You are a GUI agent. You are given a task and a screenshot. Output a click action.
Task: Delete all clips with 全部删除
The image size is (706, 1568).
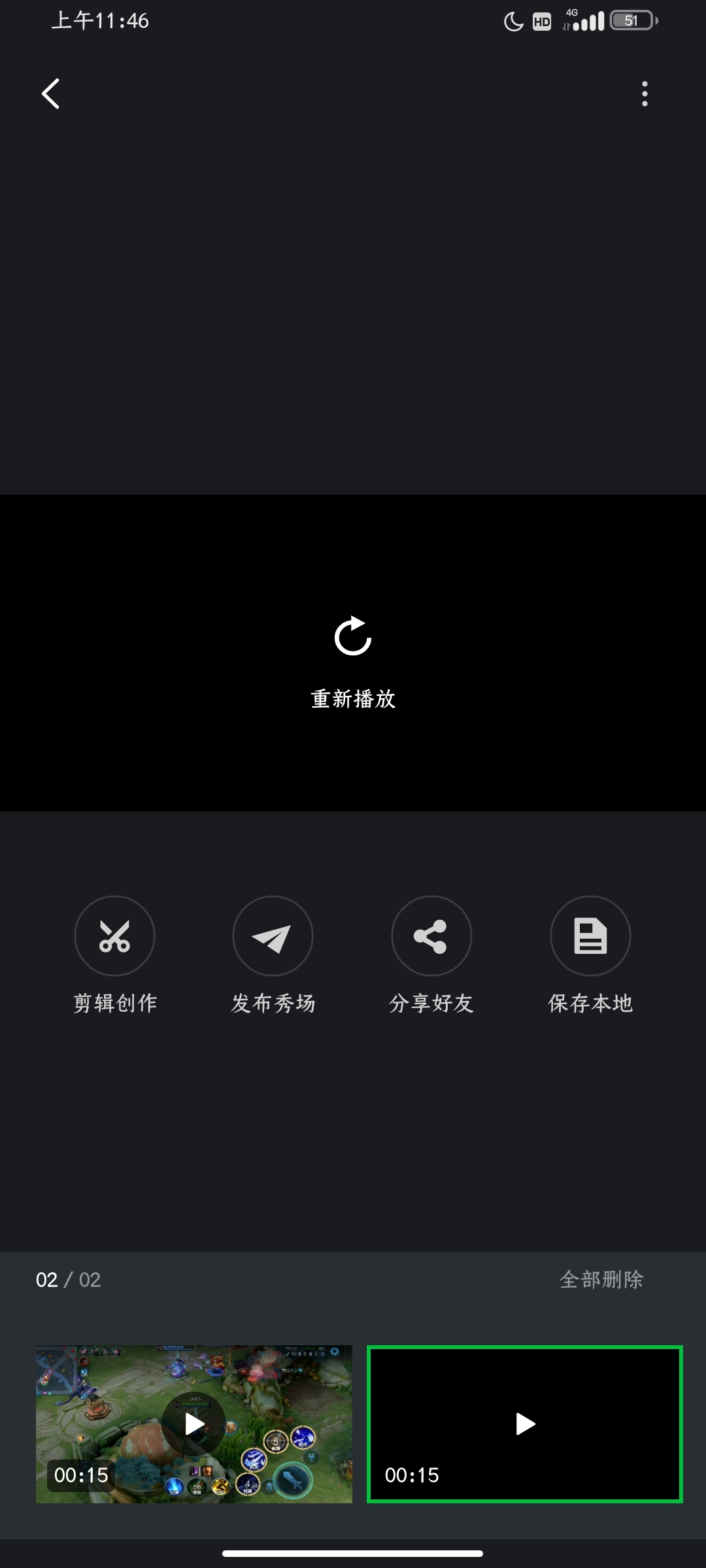tap(601, 1279)
